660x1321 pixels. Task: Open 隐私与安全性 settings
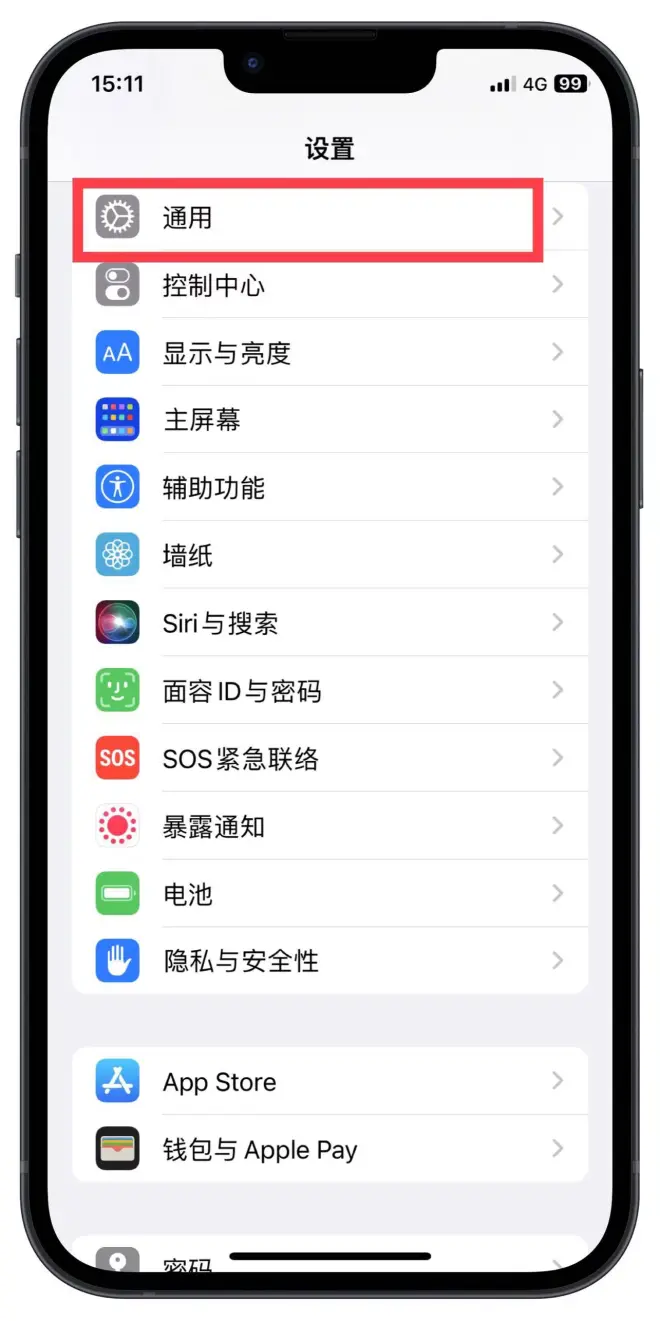(x=330, y=961)
